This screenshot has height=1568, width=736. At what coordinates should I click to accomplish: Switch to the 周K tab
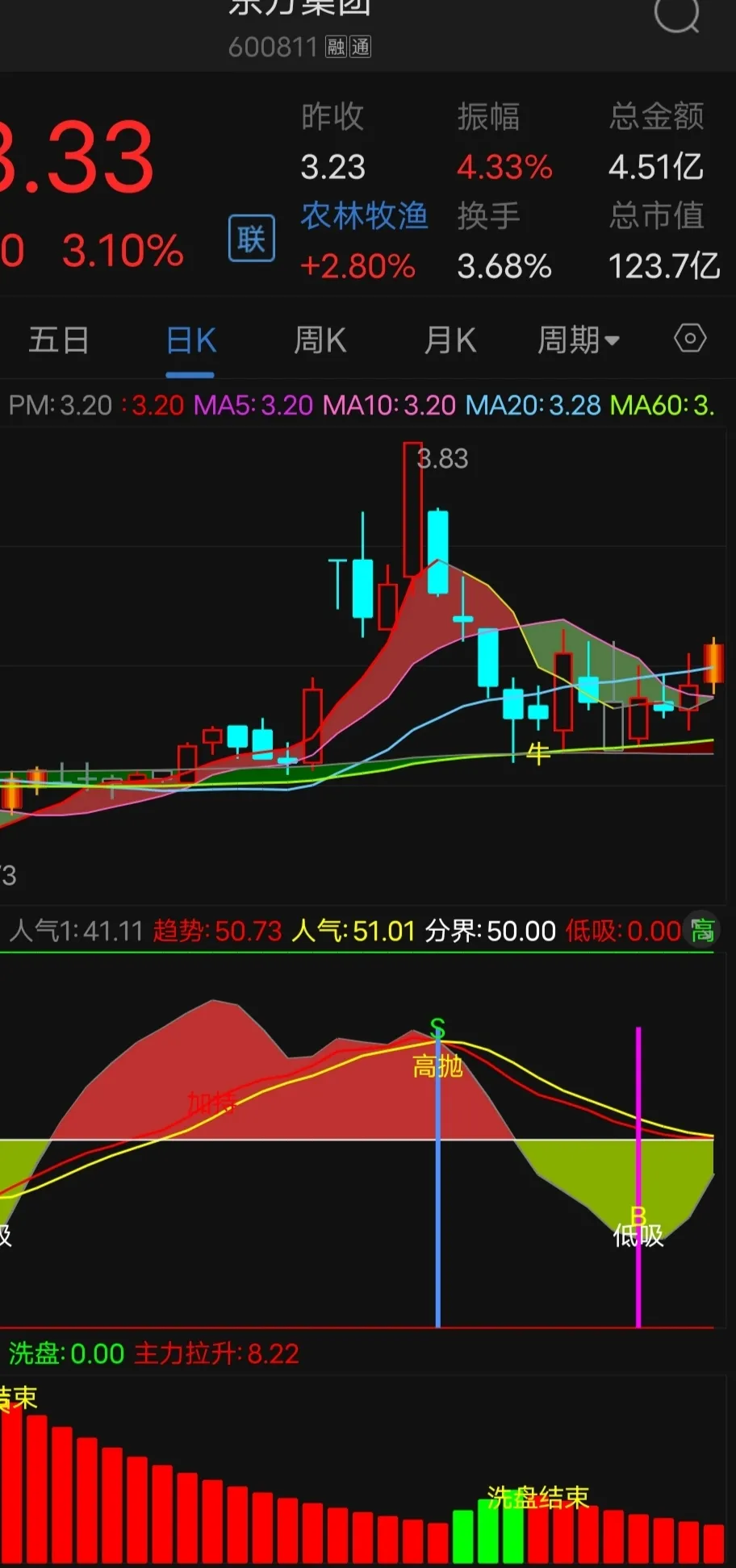coord(320,340)
